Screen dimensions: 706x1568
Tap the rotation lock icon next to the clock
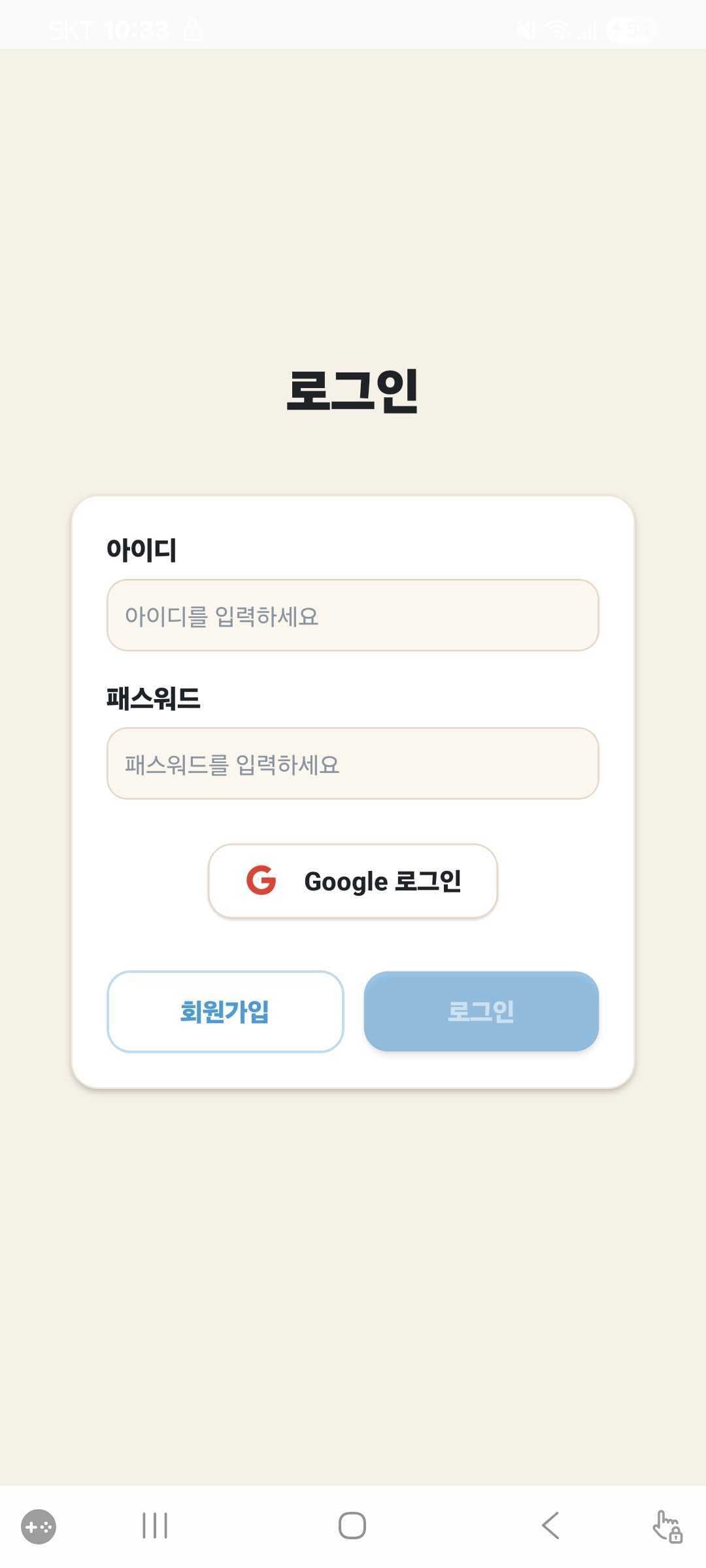192,29
